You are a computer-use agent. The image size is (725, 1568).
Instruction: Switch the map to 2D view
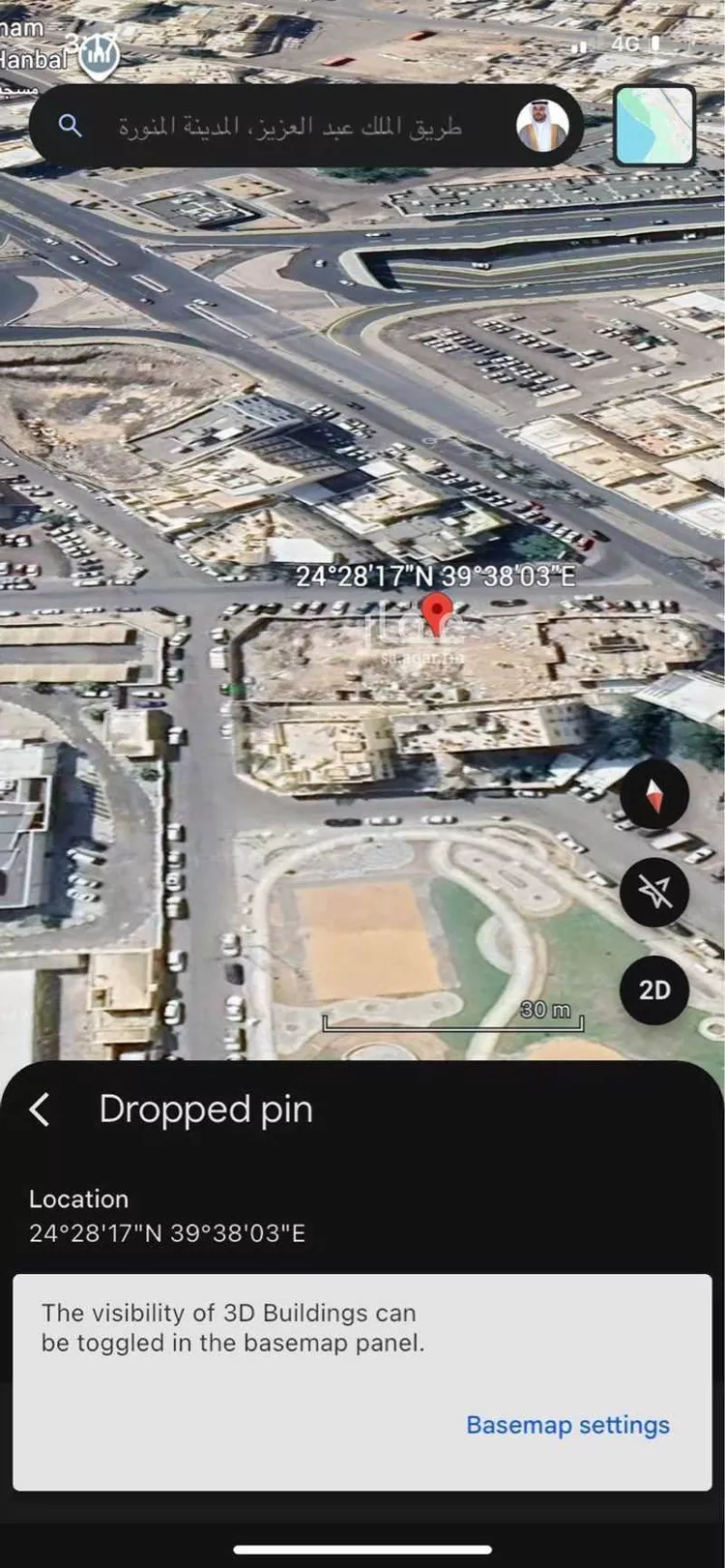click(x=654, y=990)
